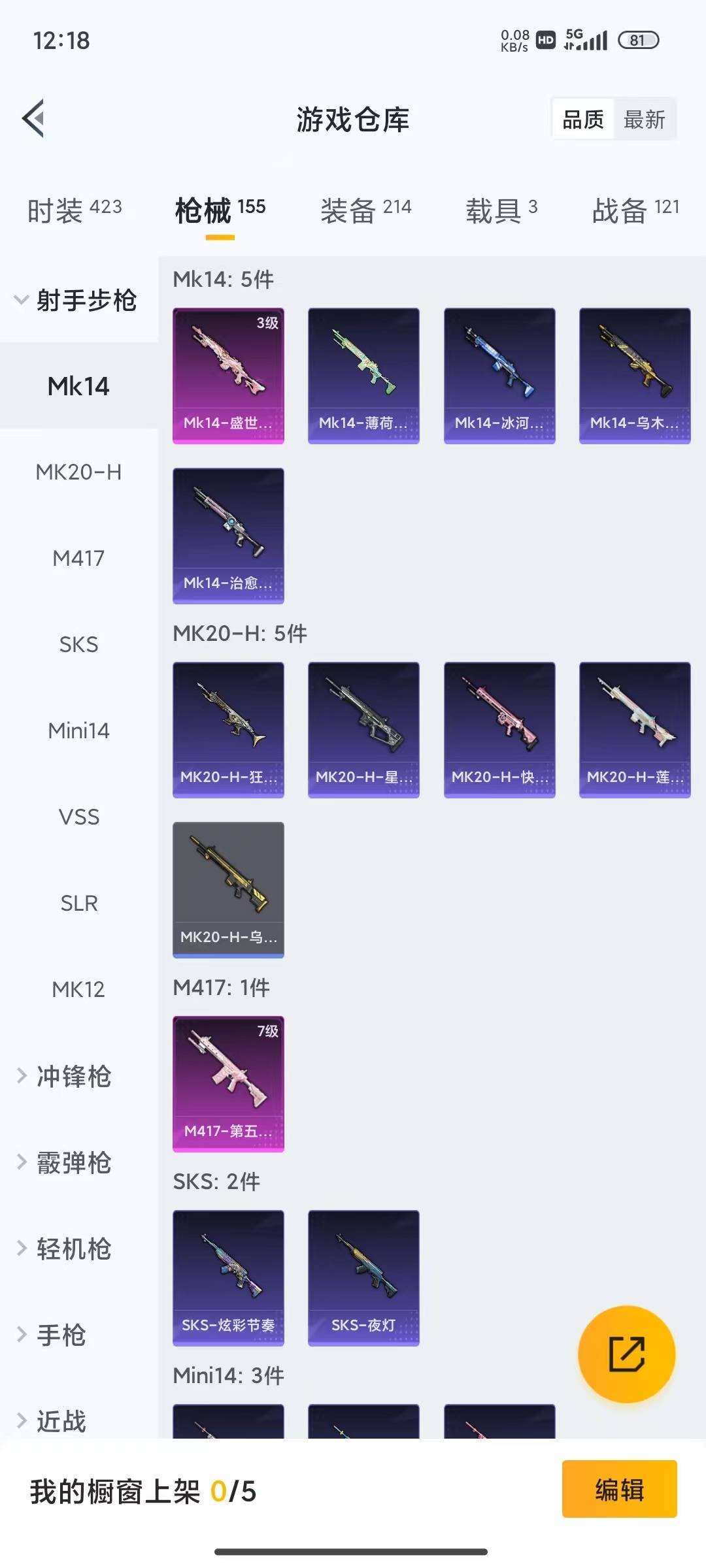
Task: Select Mini14 in the sidebar list
Action: tap(80, 731)
